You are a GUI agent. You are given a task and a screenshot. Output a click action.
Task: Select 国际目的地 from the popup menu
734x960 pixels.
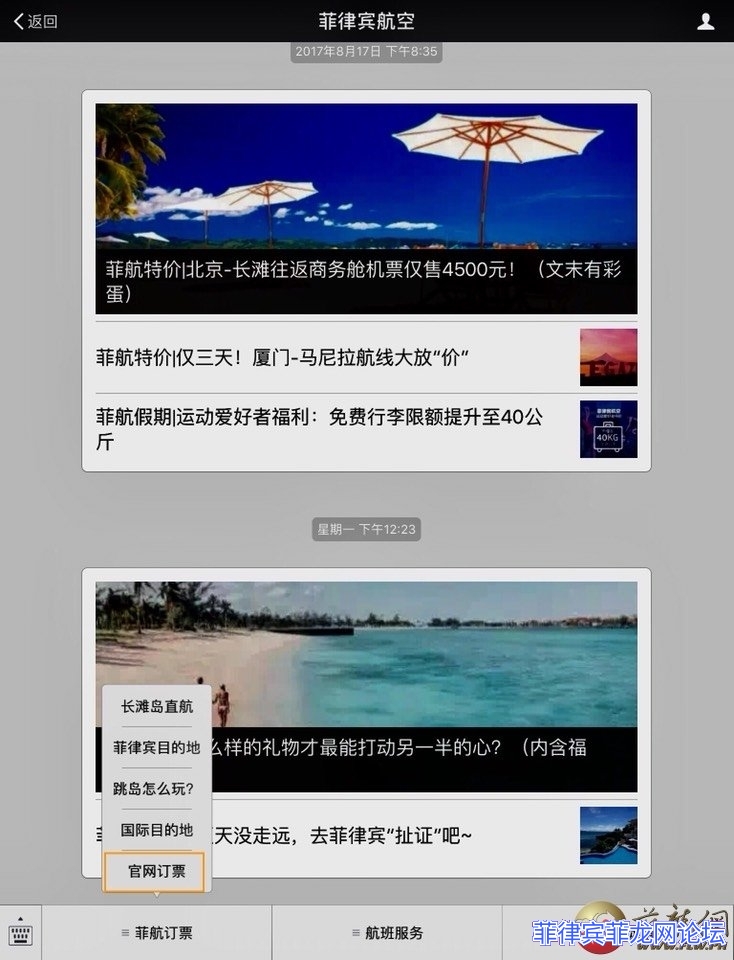(157, 830)
